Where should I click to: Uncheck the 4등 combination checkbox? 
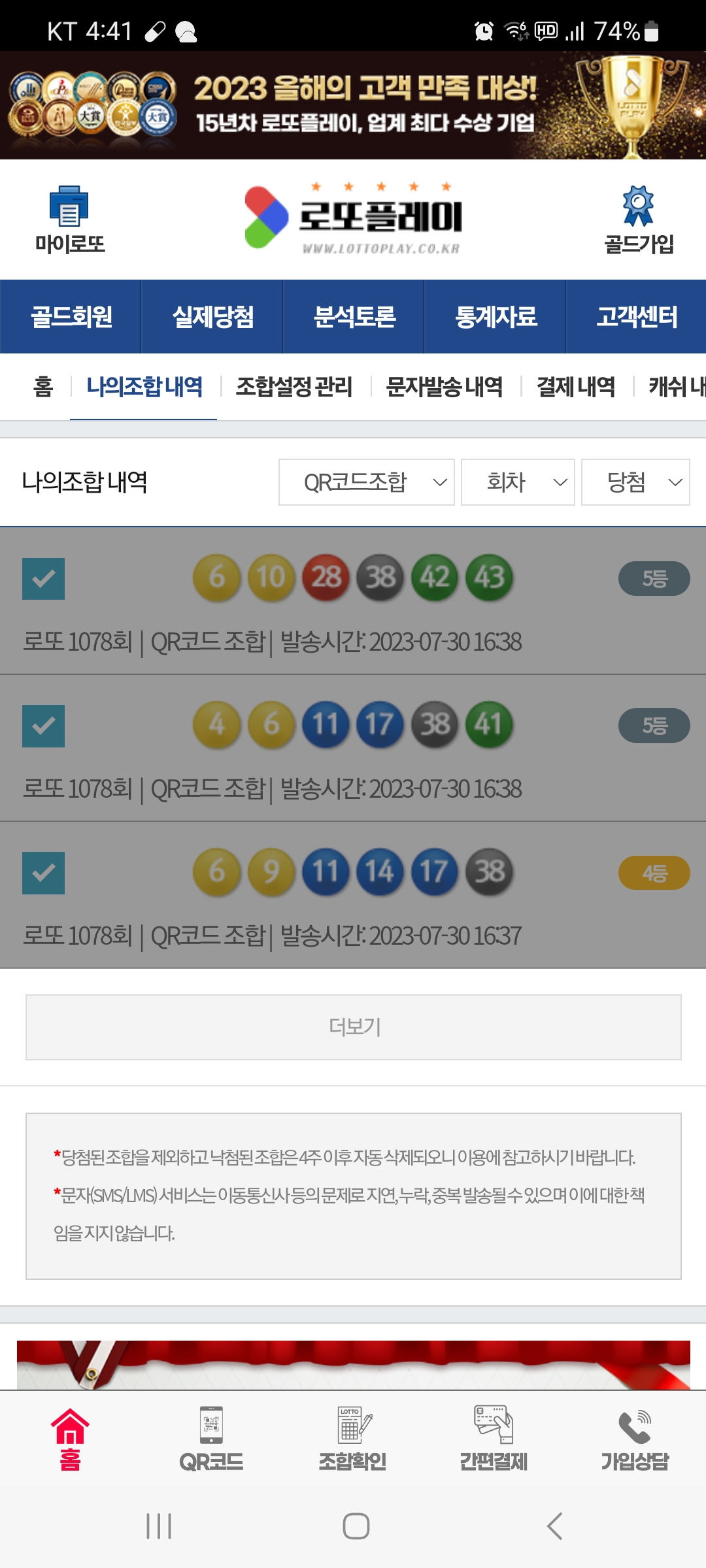tap(43, 873)
